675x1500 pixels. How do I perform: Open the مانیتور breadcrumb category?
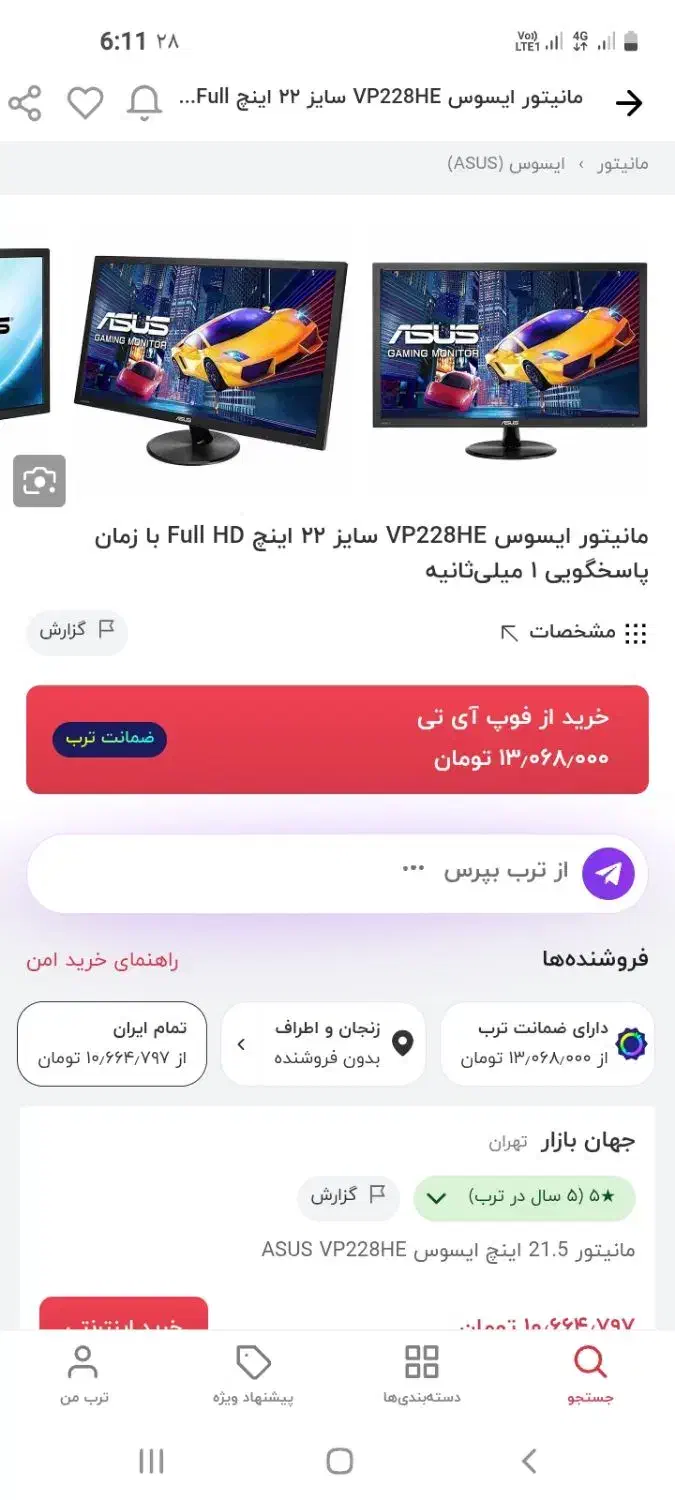coord(623,164)
